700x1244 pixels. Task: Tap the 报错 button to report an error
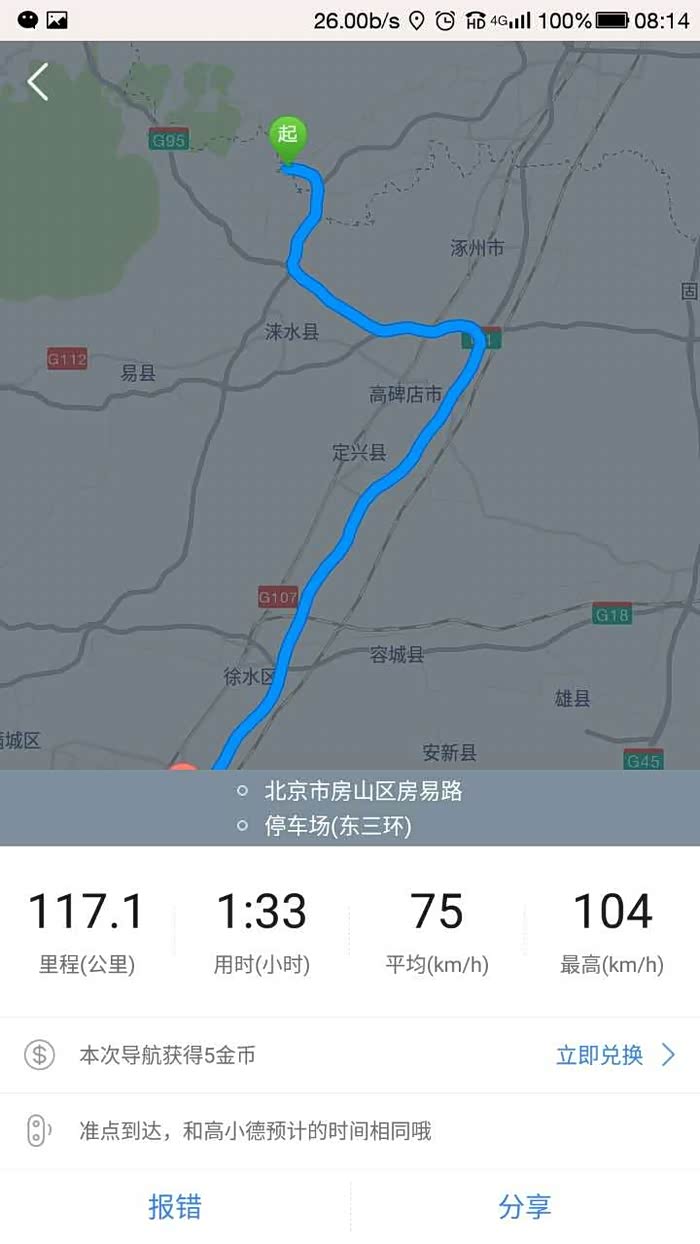(175, 1206)
